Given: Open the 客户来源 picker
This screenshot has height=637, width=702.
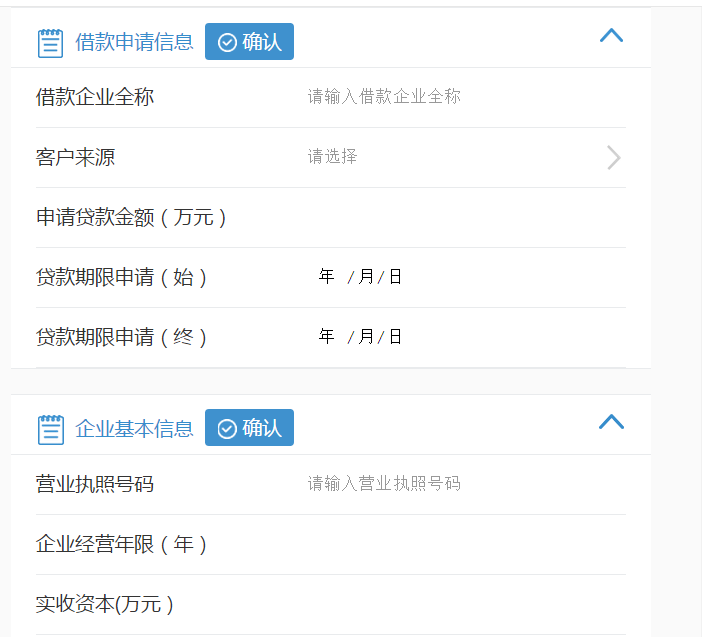Looking at the screenshot, I should (460, 157).
